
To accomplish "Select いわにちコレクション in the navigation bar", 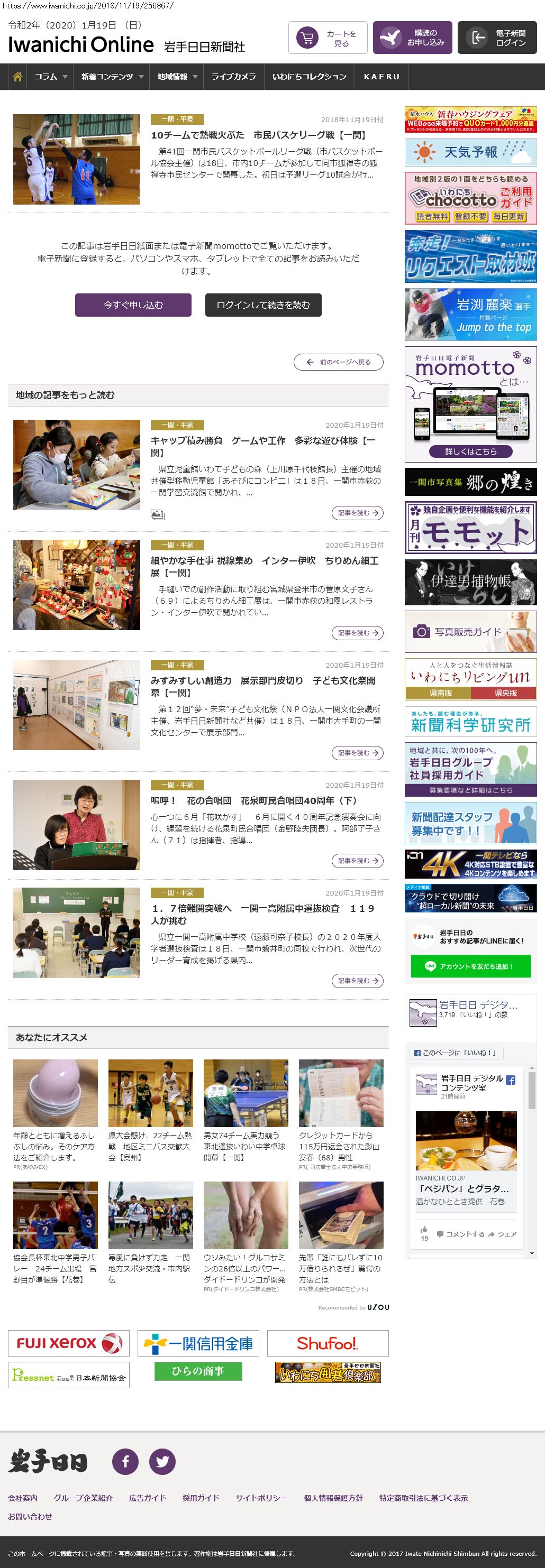I will pyautogui.click(x=310, y=77).
